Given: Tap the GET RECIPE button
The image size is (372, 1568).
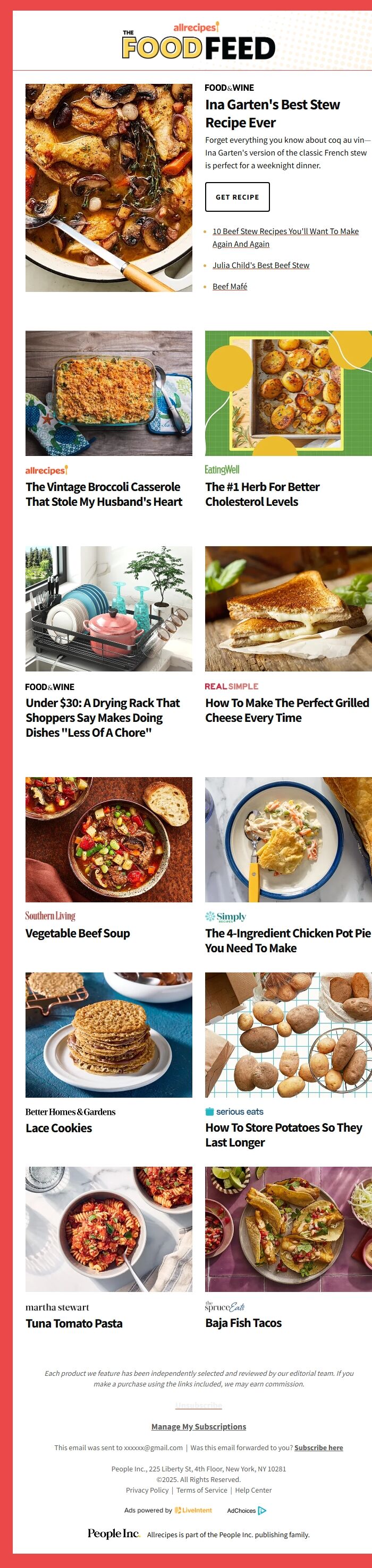Looking at the screenshot, I should coord(237,197).
